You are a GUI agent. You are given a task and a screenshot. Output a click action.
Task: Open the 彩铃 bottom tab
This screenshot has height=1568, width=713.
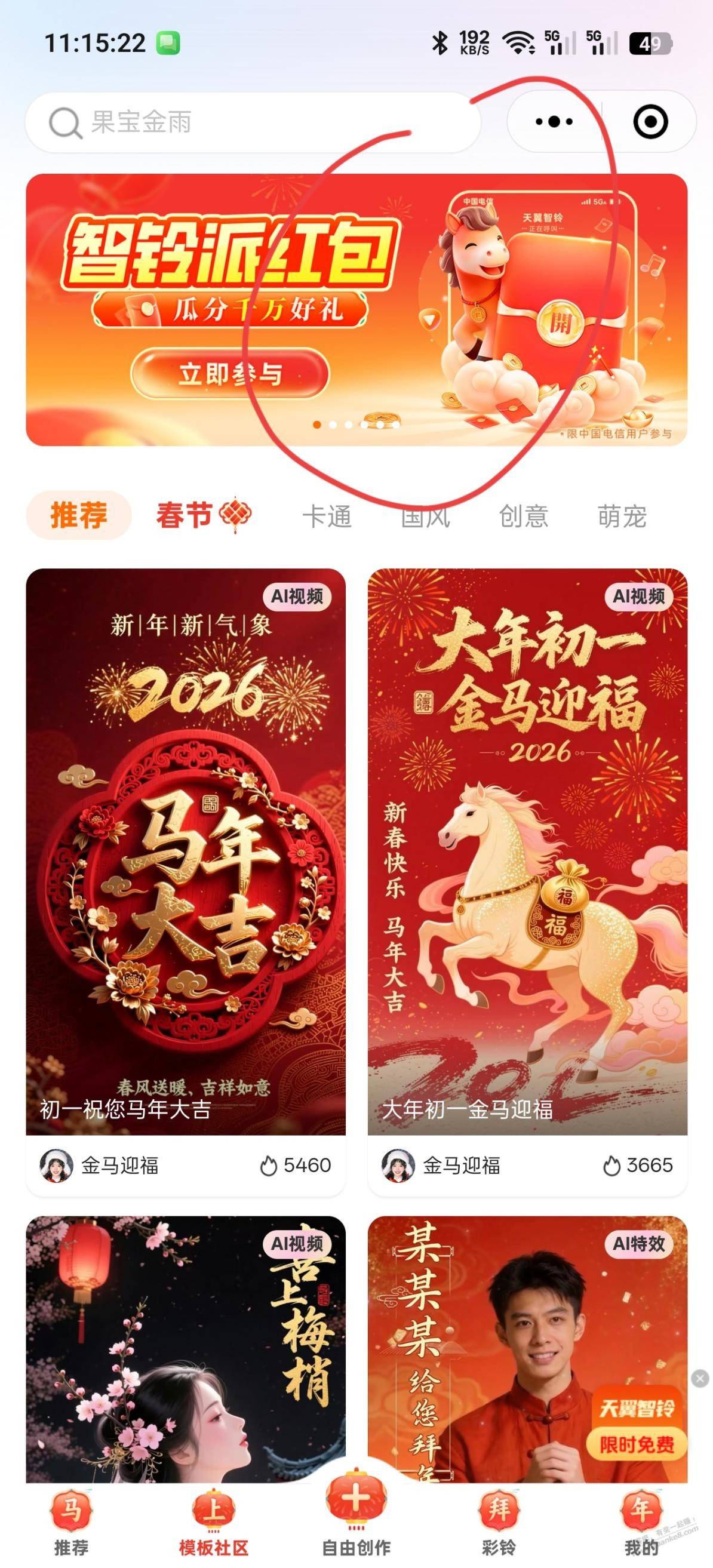(x=499, y=1522)
